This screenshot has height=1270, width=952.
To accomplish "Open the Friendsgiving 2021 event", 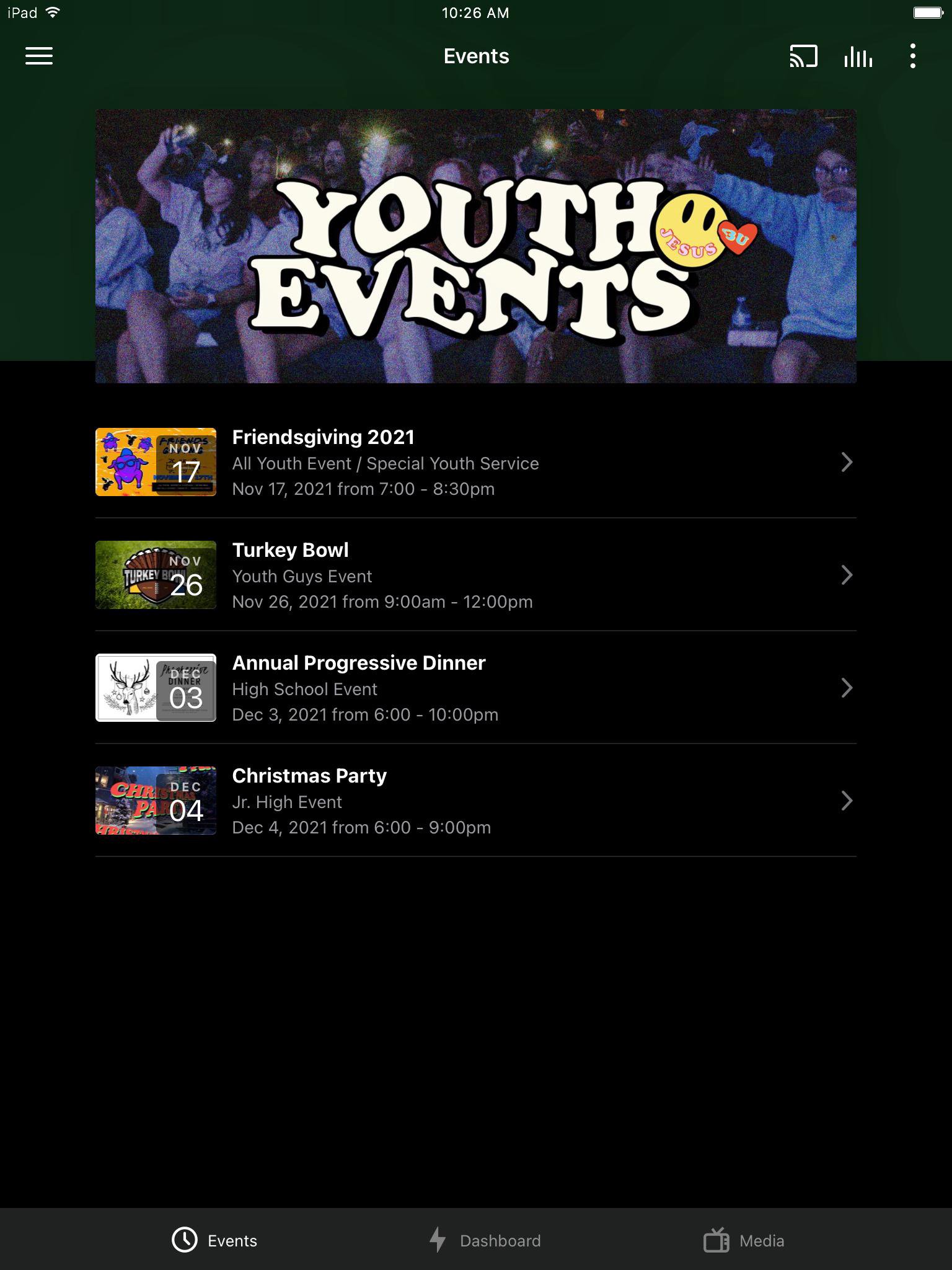I will pos(475,462).
